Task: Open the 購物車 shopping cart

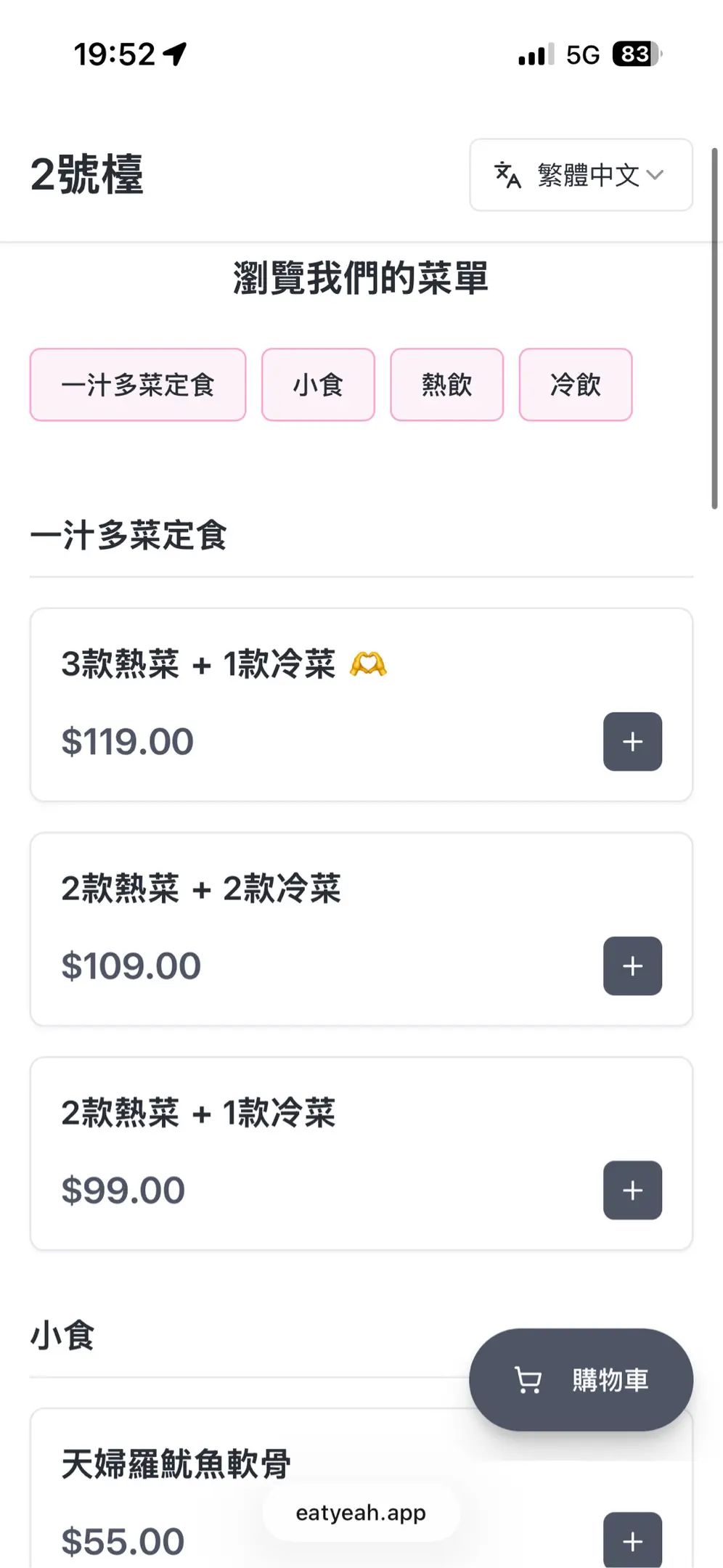Action: [x=581, y=1380]
